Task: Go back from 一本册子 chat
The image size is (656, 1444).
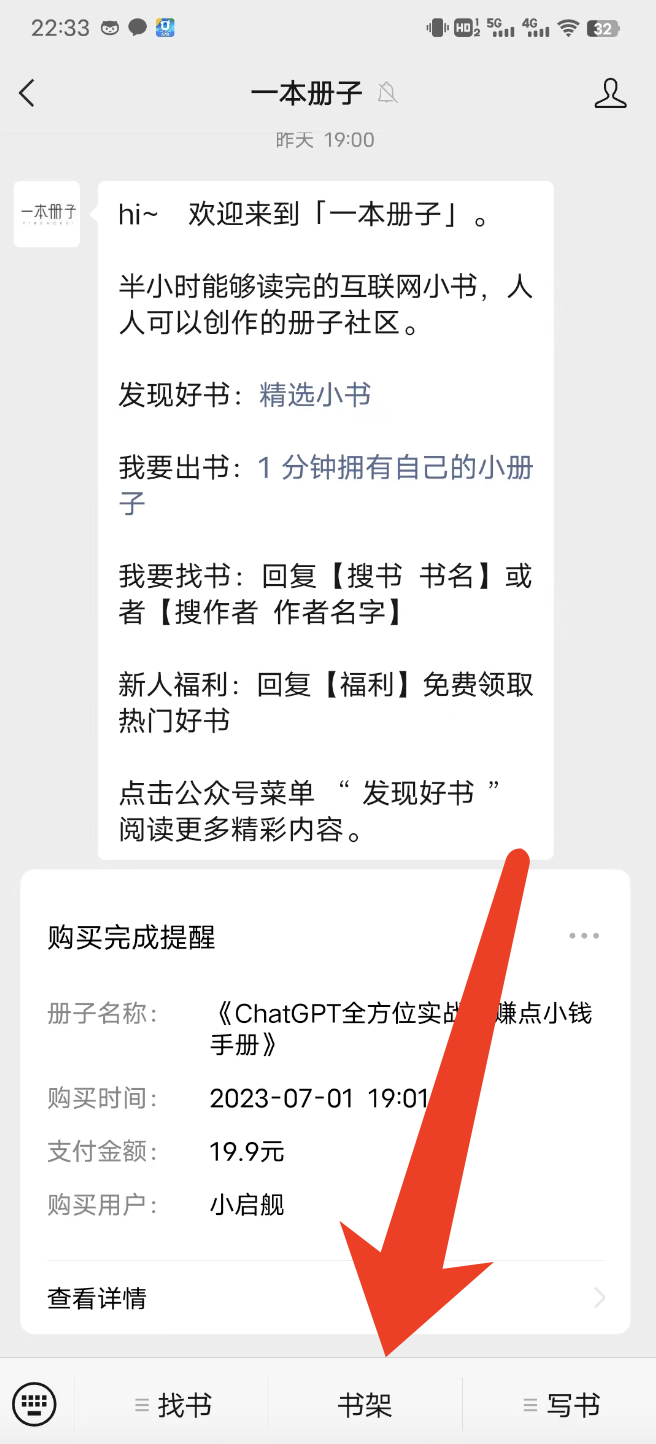Action: tap(28, 93)
